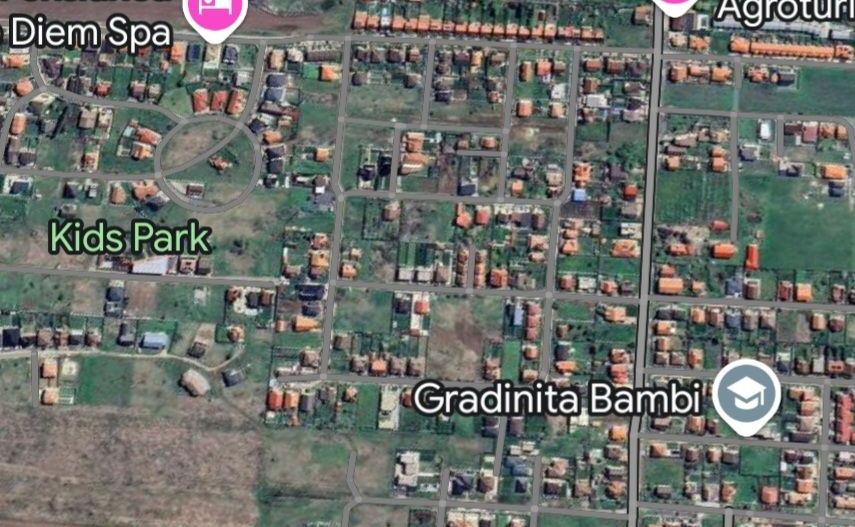The image size is (855, 527).
Task: Select the Kids Park place label
Action: 130,239
